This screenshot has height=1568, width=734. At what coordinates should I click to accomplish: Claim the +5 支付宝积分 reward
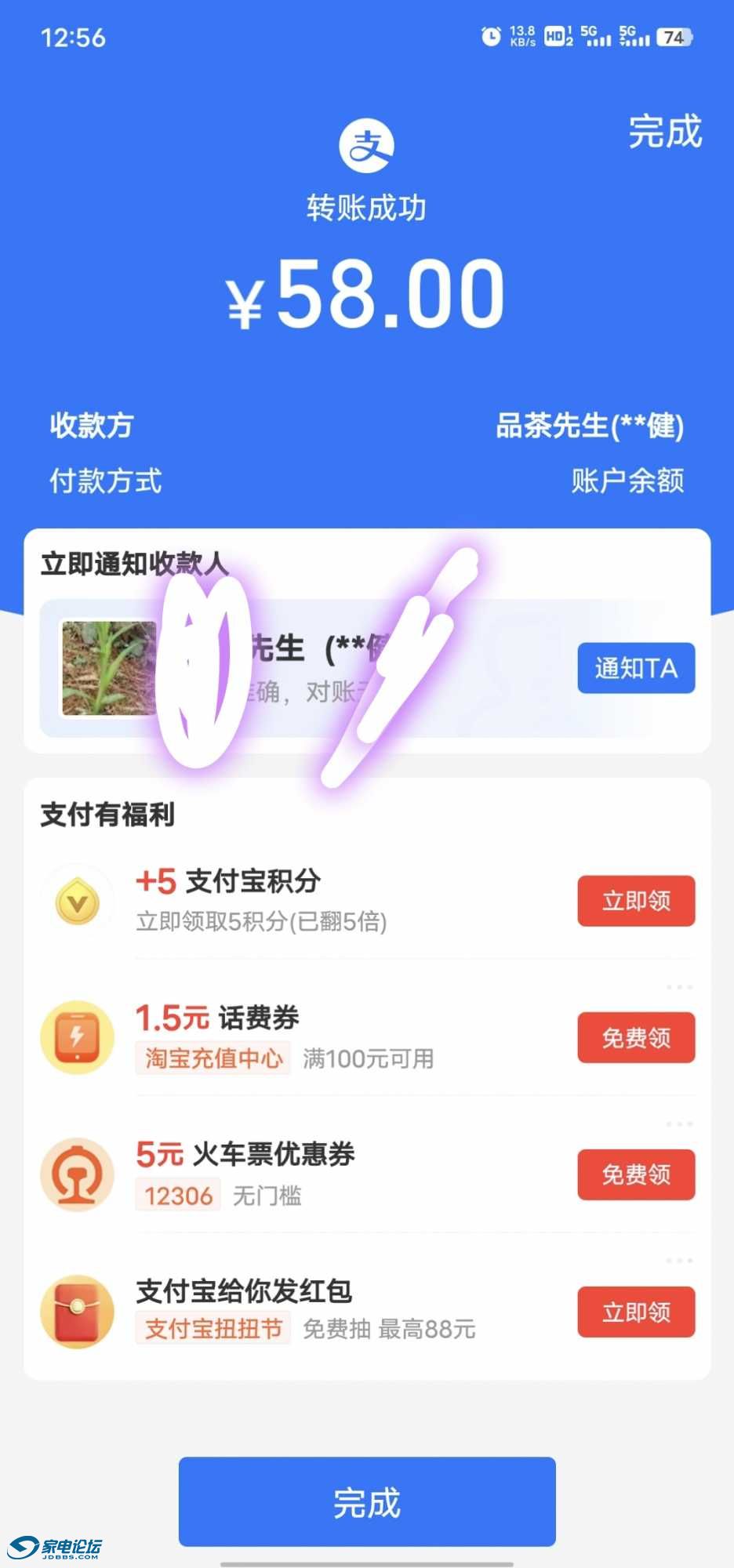[636, 901]
